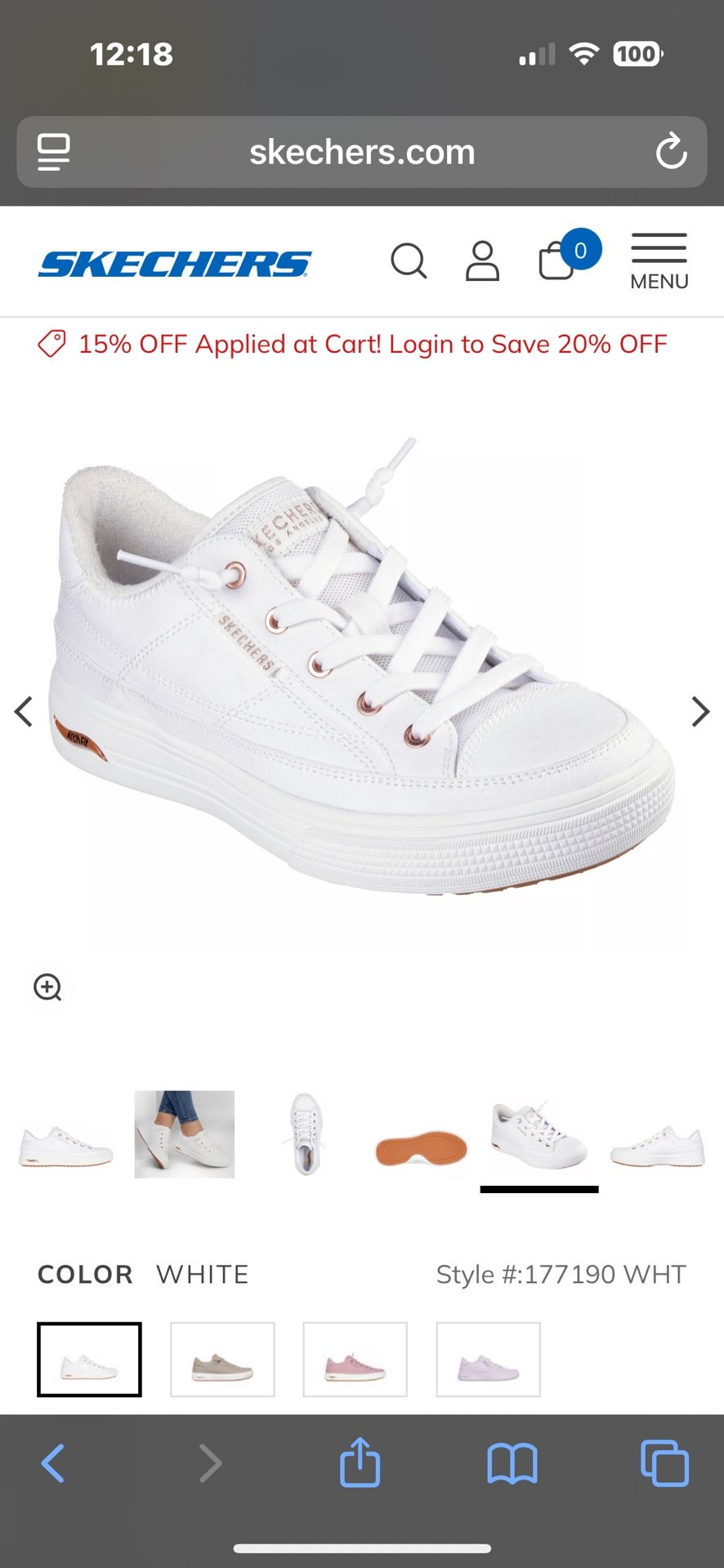This screenshot has width=724, height=1568.
Task: Open the Safari tabs overview
Action: [x=664, y=1463]
